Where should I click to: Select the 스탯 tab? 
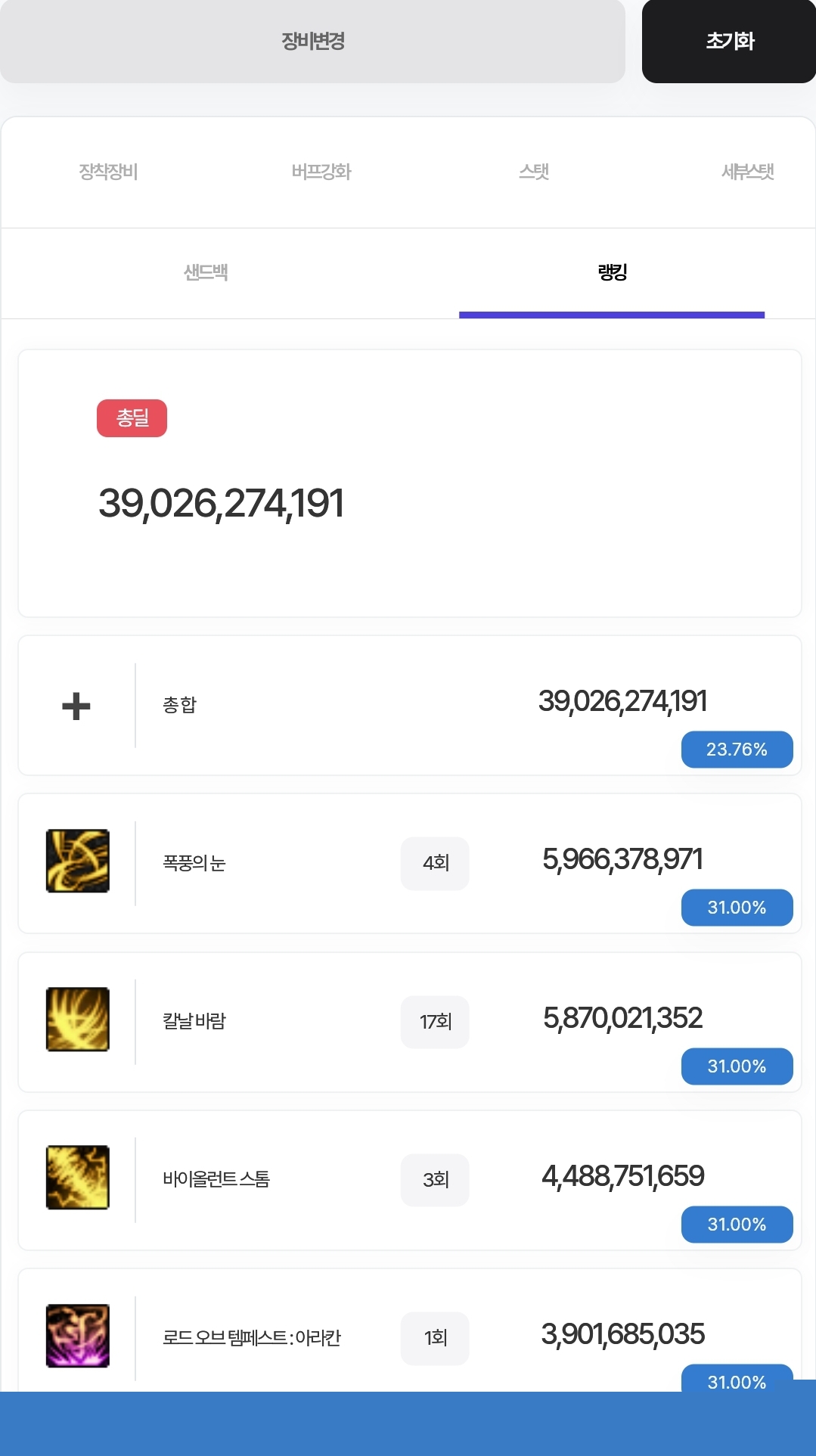tap(534, 172)
